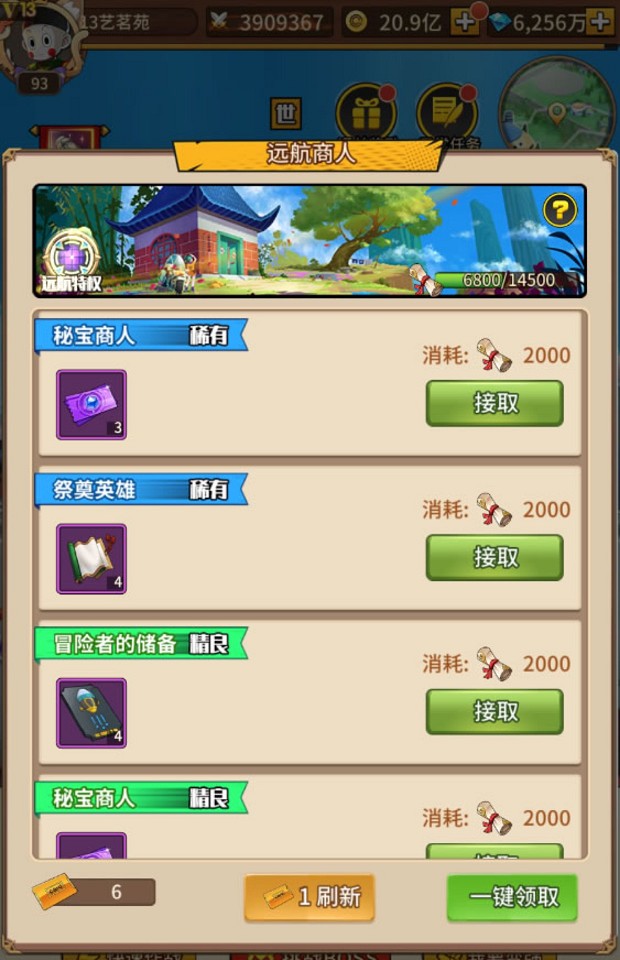Tap the 刷新 refresh button
The height and width of the screenshot is (960, 620).
309,897
